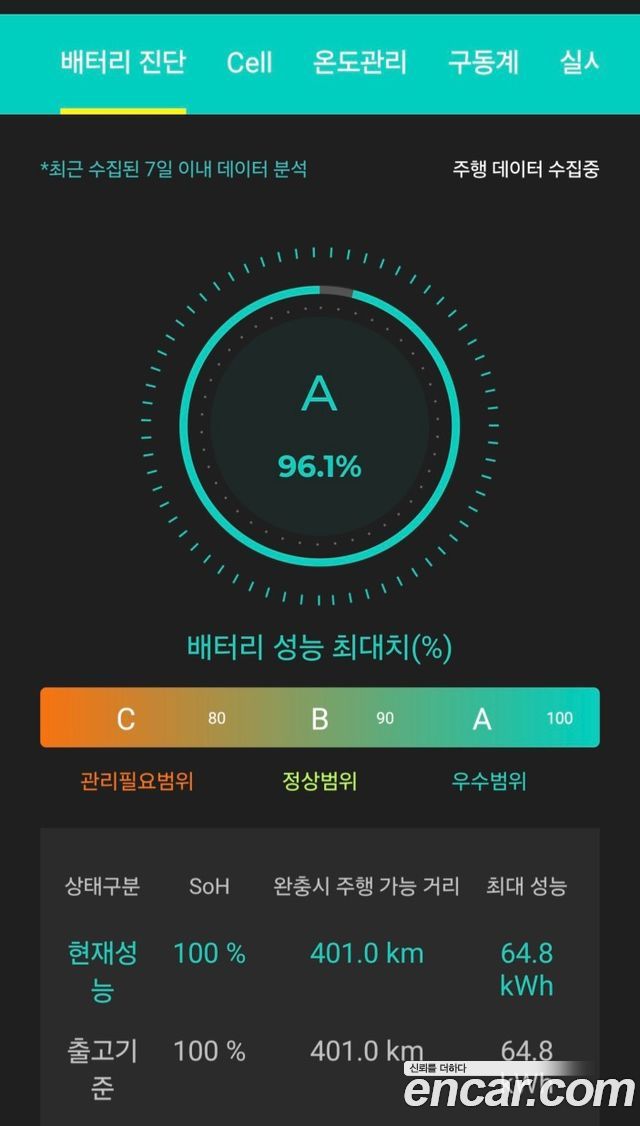Go to the 구동계 tab

483,62
